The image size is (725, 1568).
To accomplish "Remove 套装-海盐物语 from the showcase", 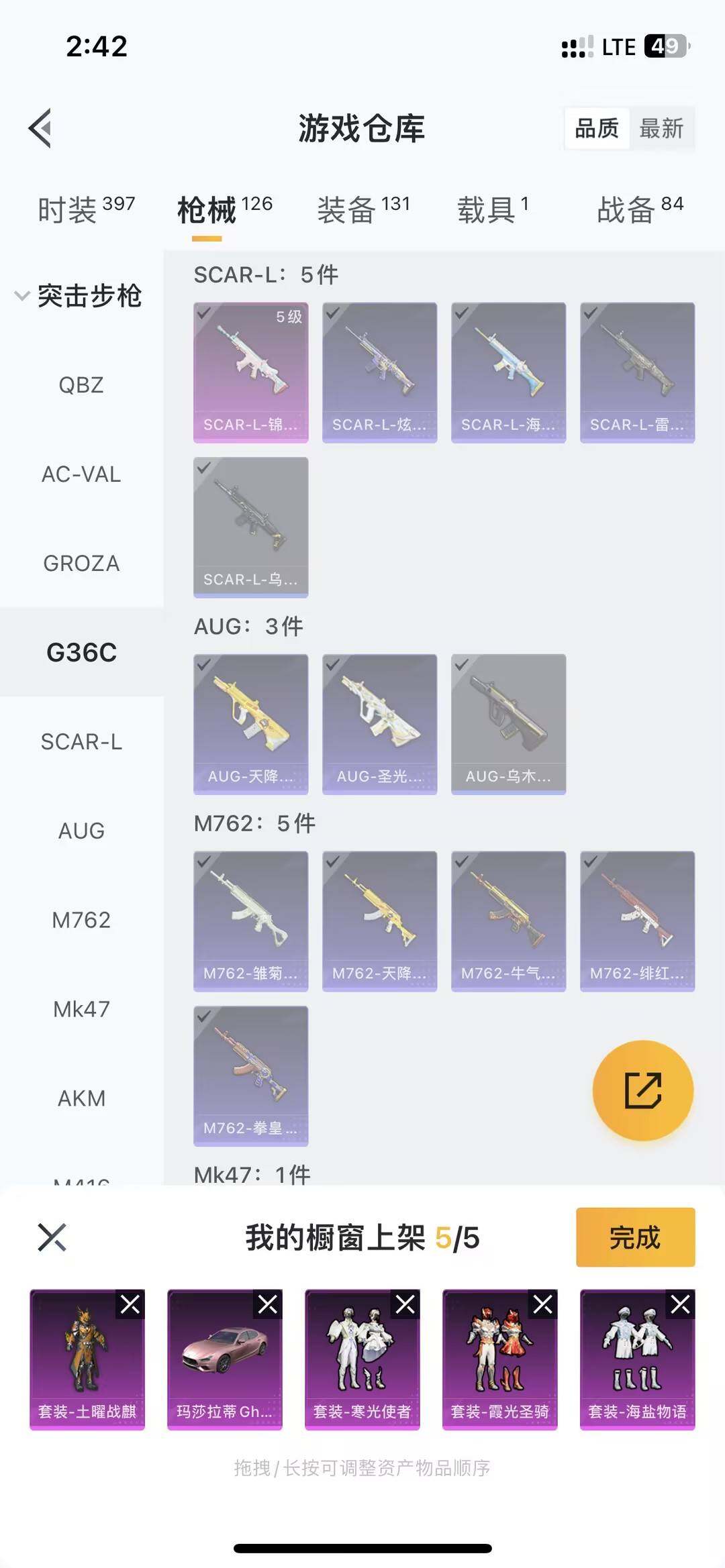I will (680, 1304).
